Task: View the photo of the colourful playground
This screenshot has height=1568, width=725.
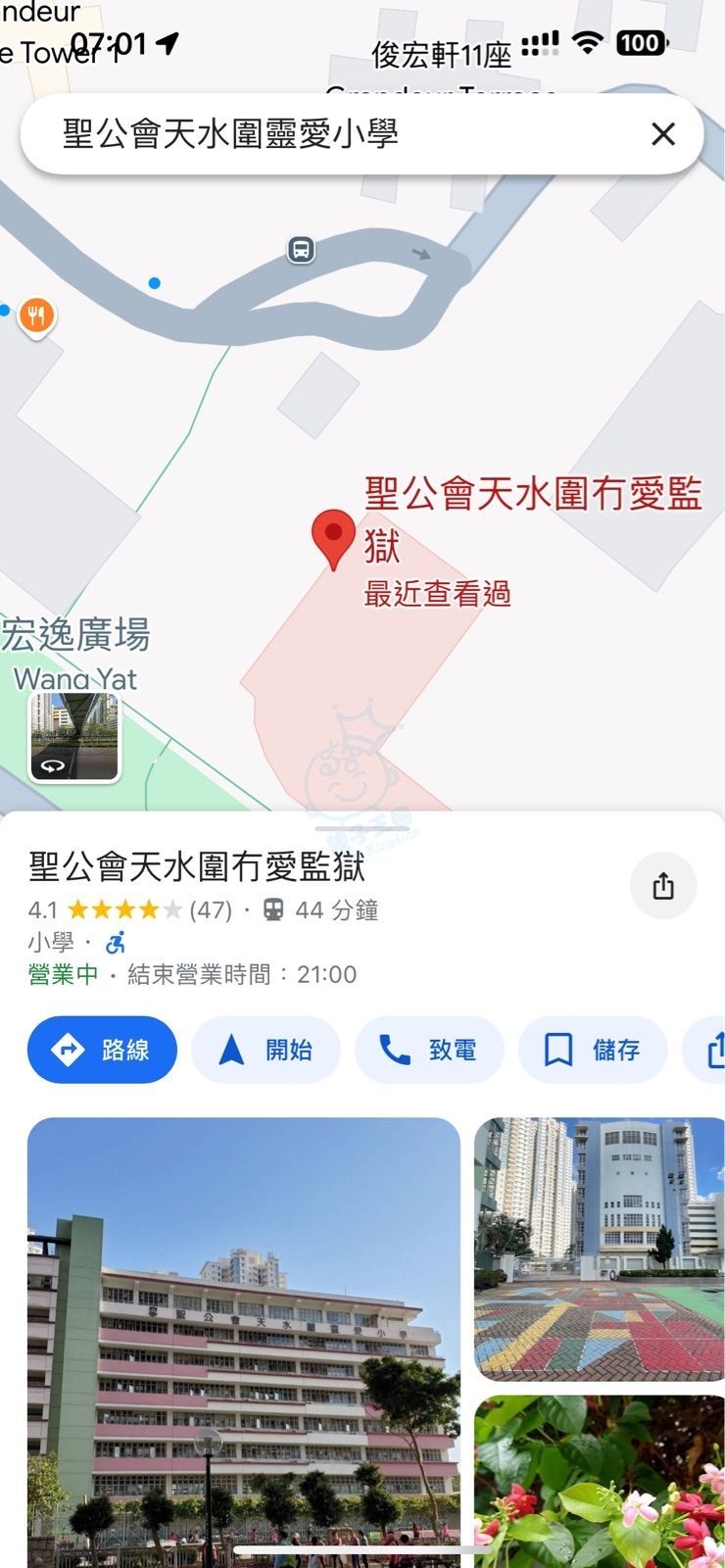Action: click(x=600, y=1249)
